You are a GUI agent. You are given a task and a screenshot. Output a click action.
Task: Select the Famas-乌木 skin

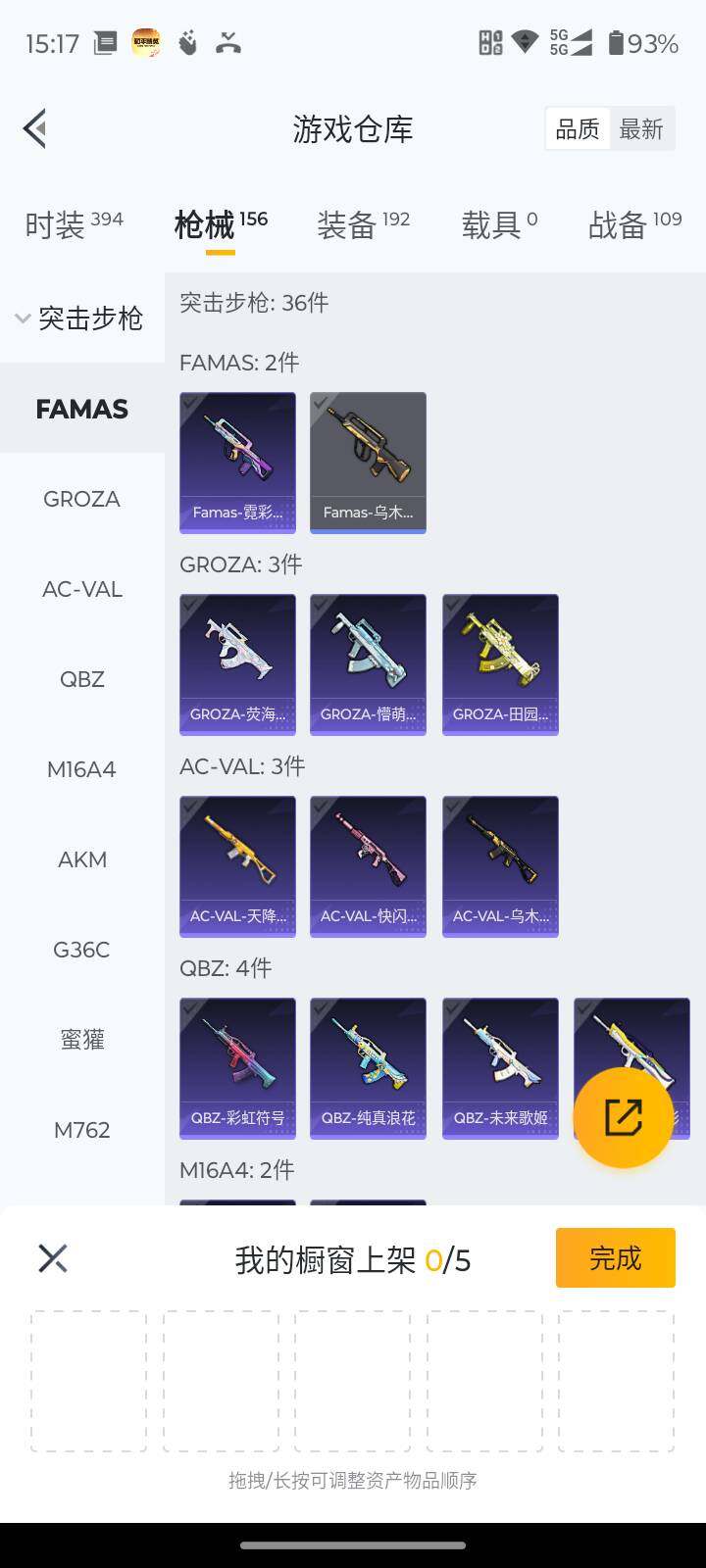[368, 462]
